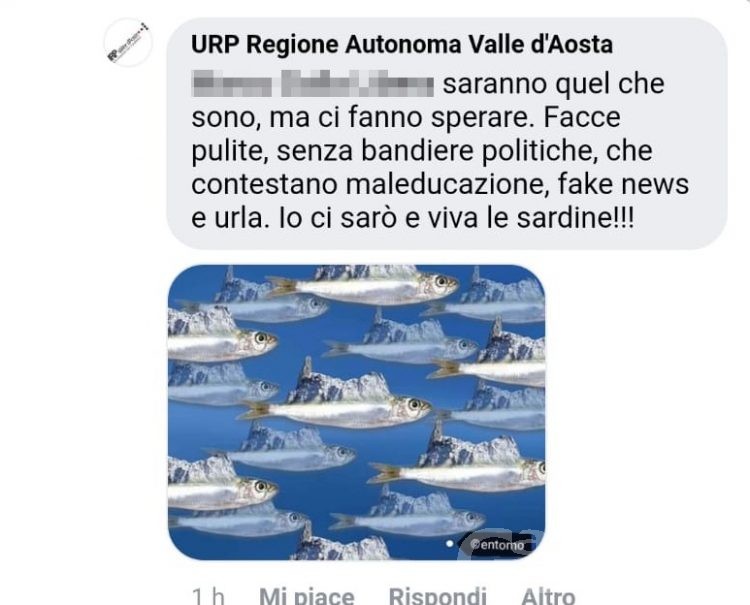The width and height of the screenshot is (750, 605).
Task: Open URP Regione Autonoma Valle d'Aosta profile picture
Action: (x=128, y=44)
